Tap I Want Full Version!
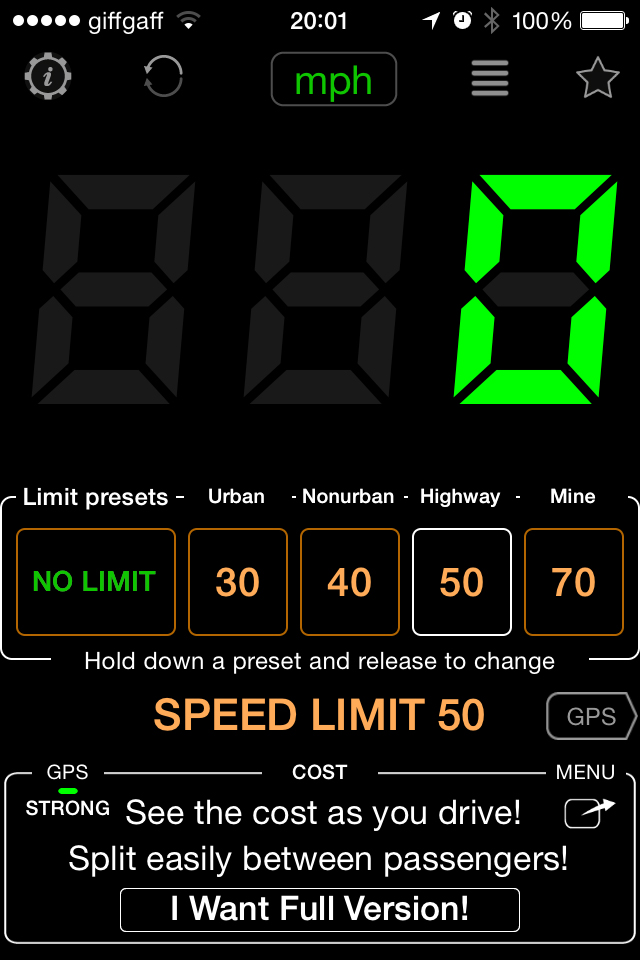This screenshot has height=960, width=640. click(x=320, y=909)
